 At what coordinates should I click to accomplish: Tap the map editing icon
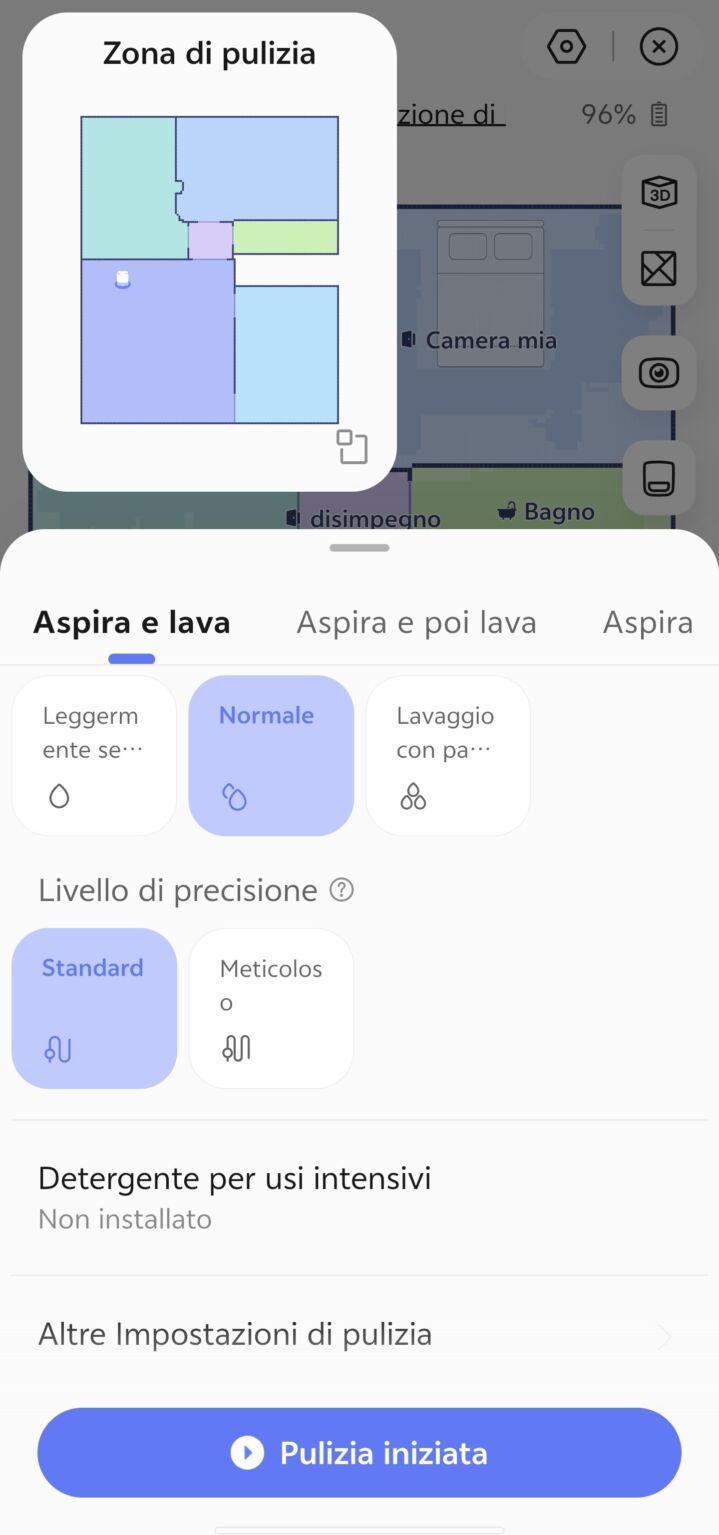pos(659,268)
